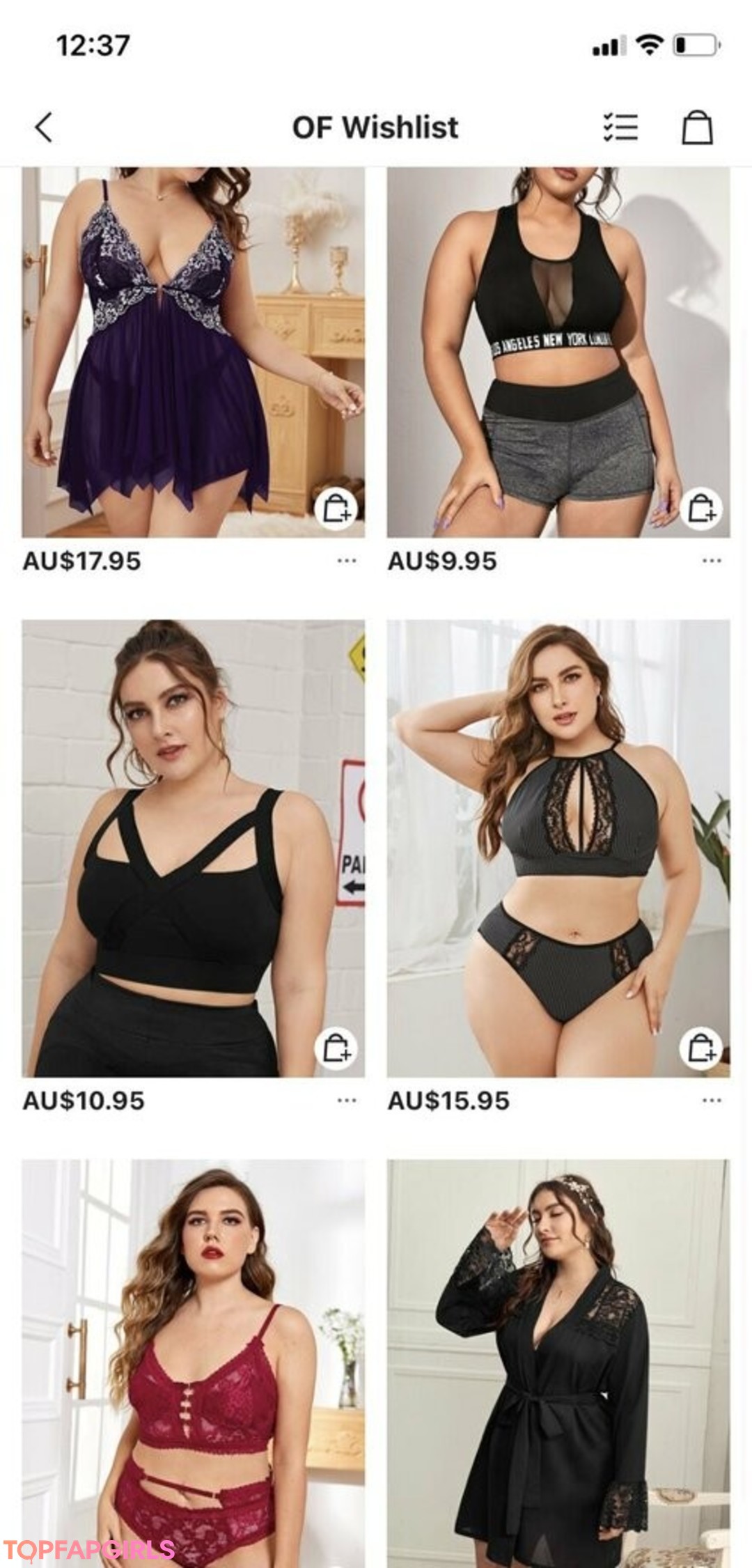Open the black cut-out crop top
The width and height of the screenshot is (752, 1568).
coord(193,848)
